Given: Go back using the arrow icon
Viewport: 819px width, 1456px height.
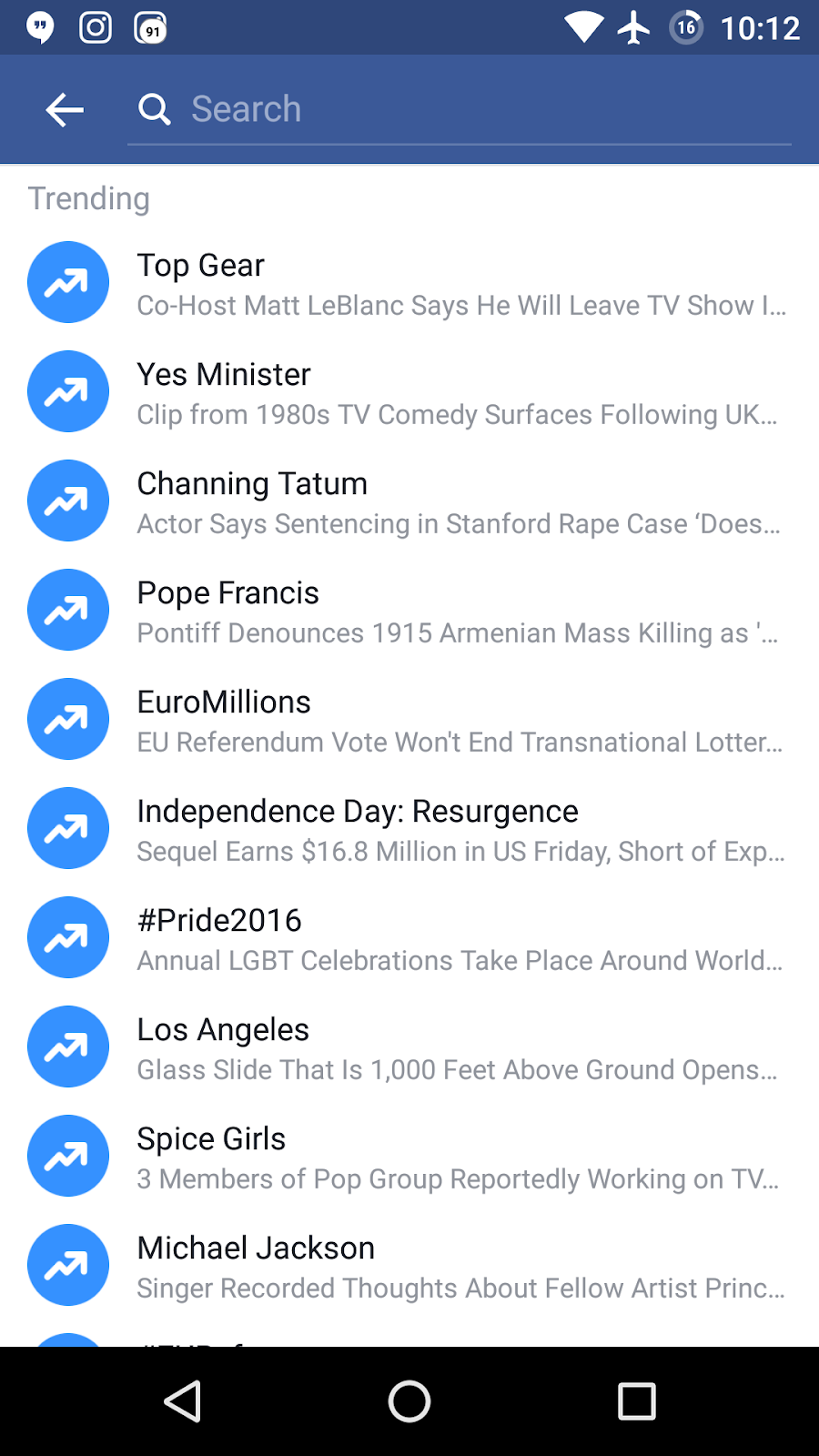Looking at the screenshot, I should click(65, 110).
